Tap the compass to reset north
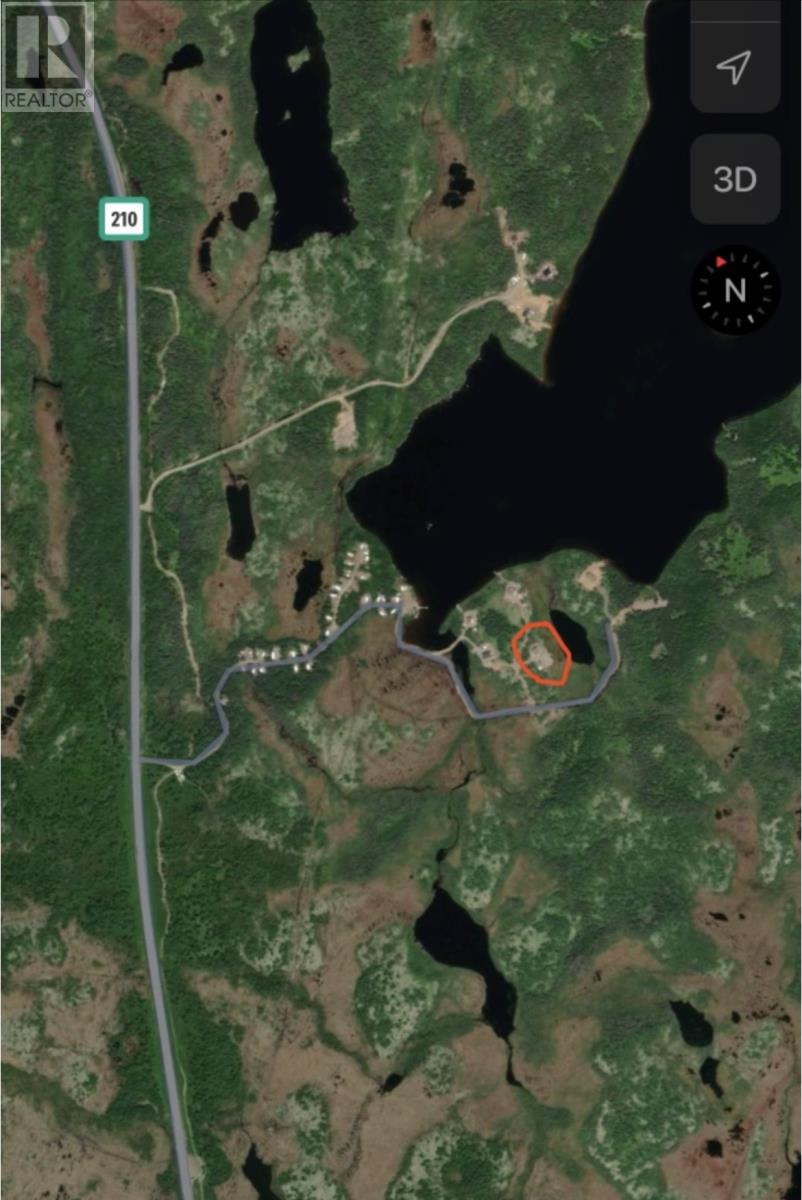This screenshot has width=802, height=1200. [735, 290]
